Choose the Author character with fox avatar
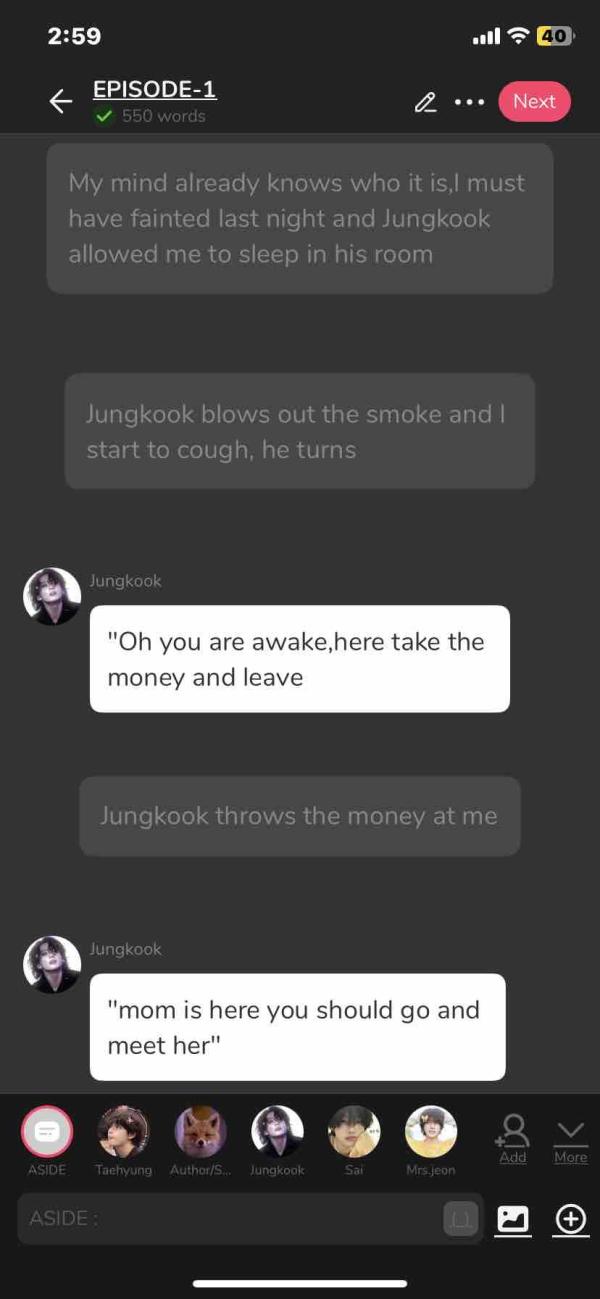Image resolution: width=600 pixels, height=1299 pixels. tap(200, 1132)
